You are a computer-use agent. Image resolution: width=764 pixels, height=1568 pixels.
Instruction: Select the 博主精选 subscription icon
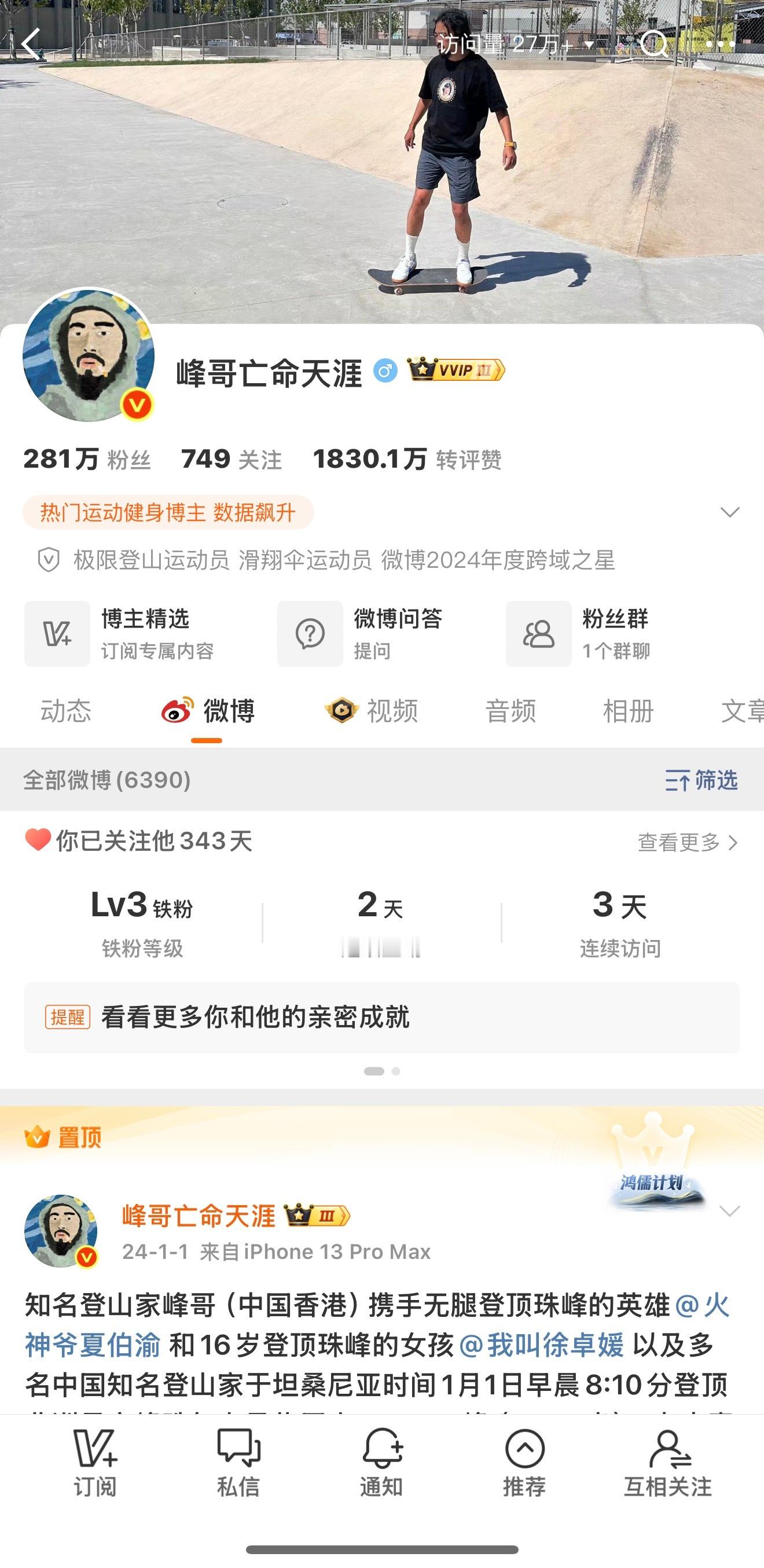click(57, 634)
